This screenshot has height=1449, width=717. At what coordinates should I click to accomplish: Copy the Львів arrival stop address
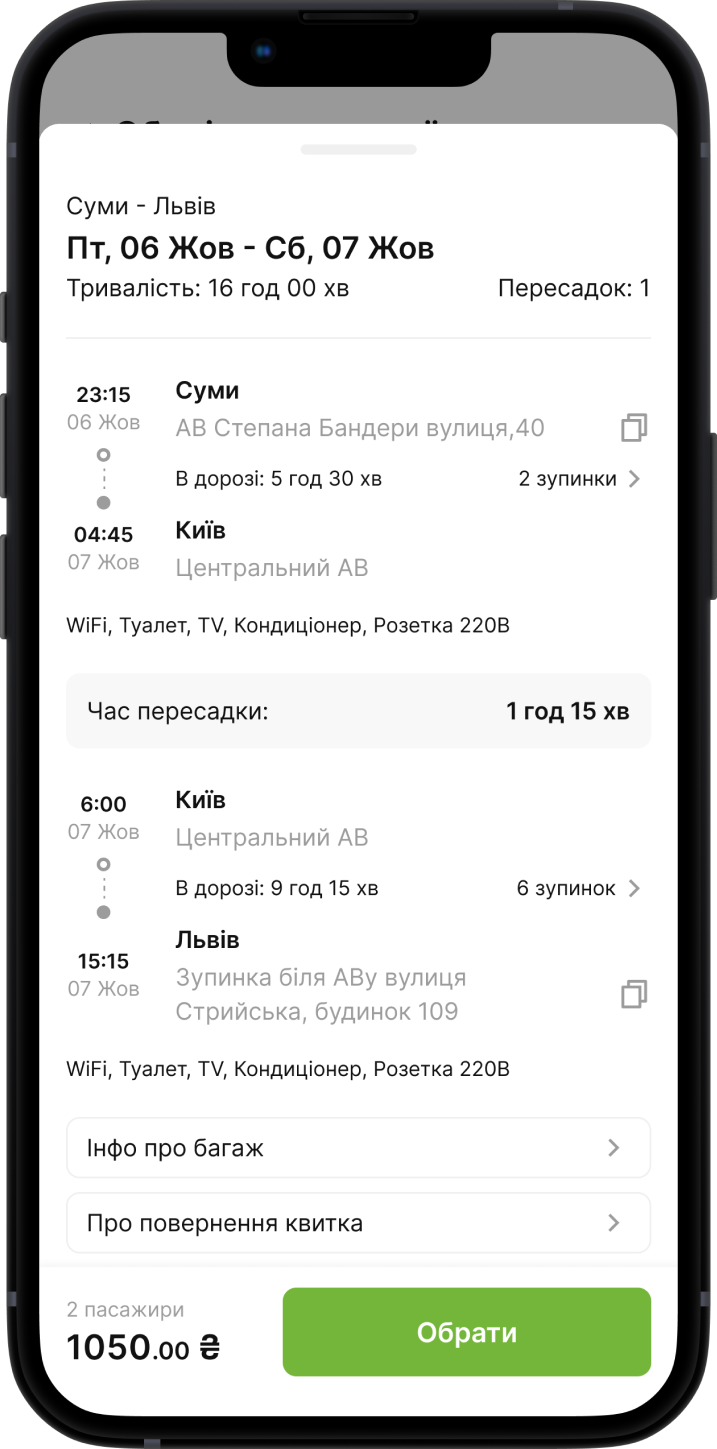point(633,994)
